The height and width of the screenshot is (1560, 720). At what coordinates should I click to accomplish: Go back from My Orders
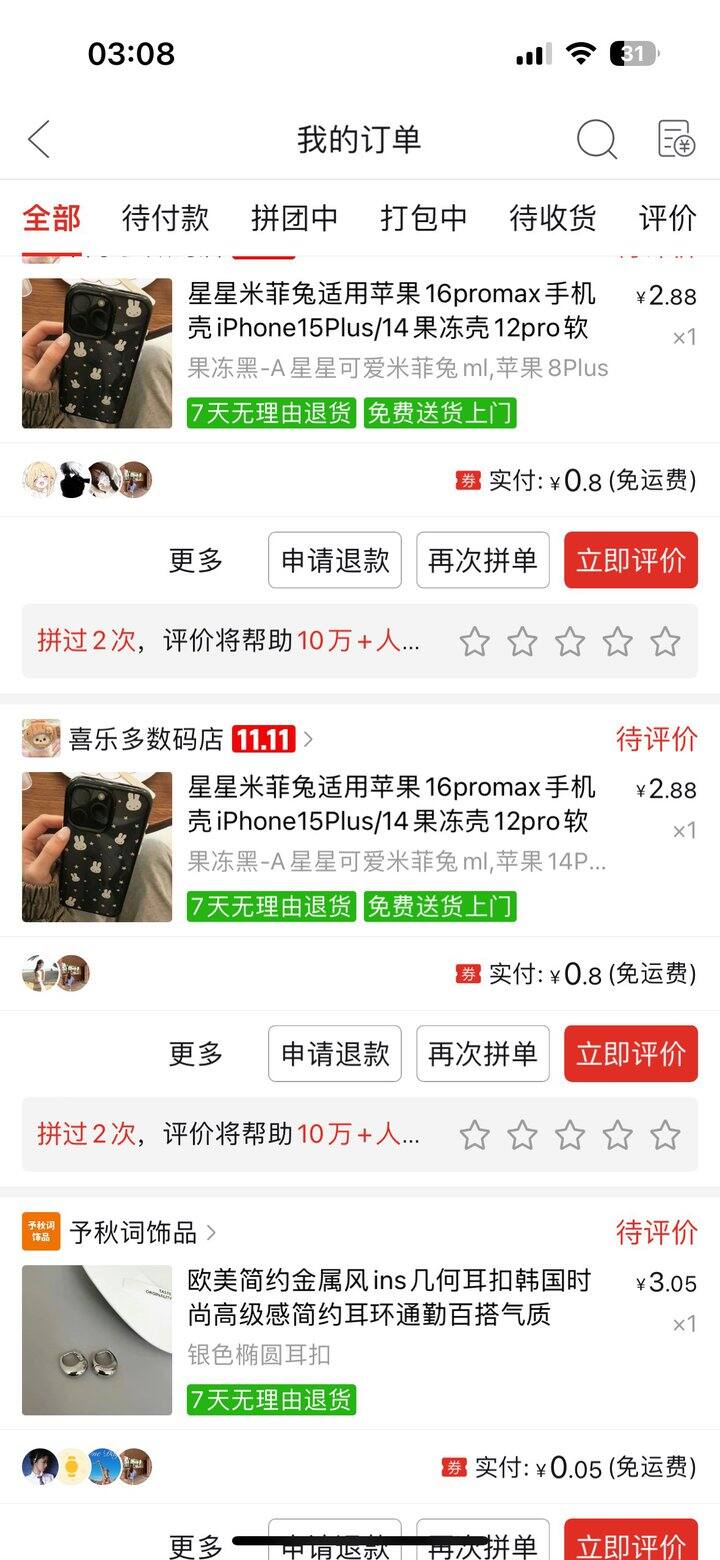click(x=39, y=139)
